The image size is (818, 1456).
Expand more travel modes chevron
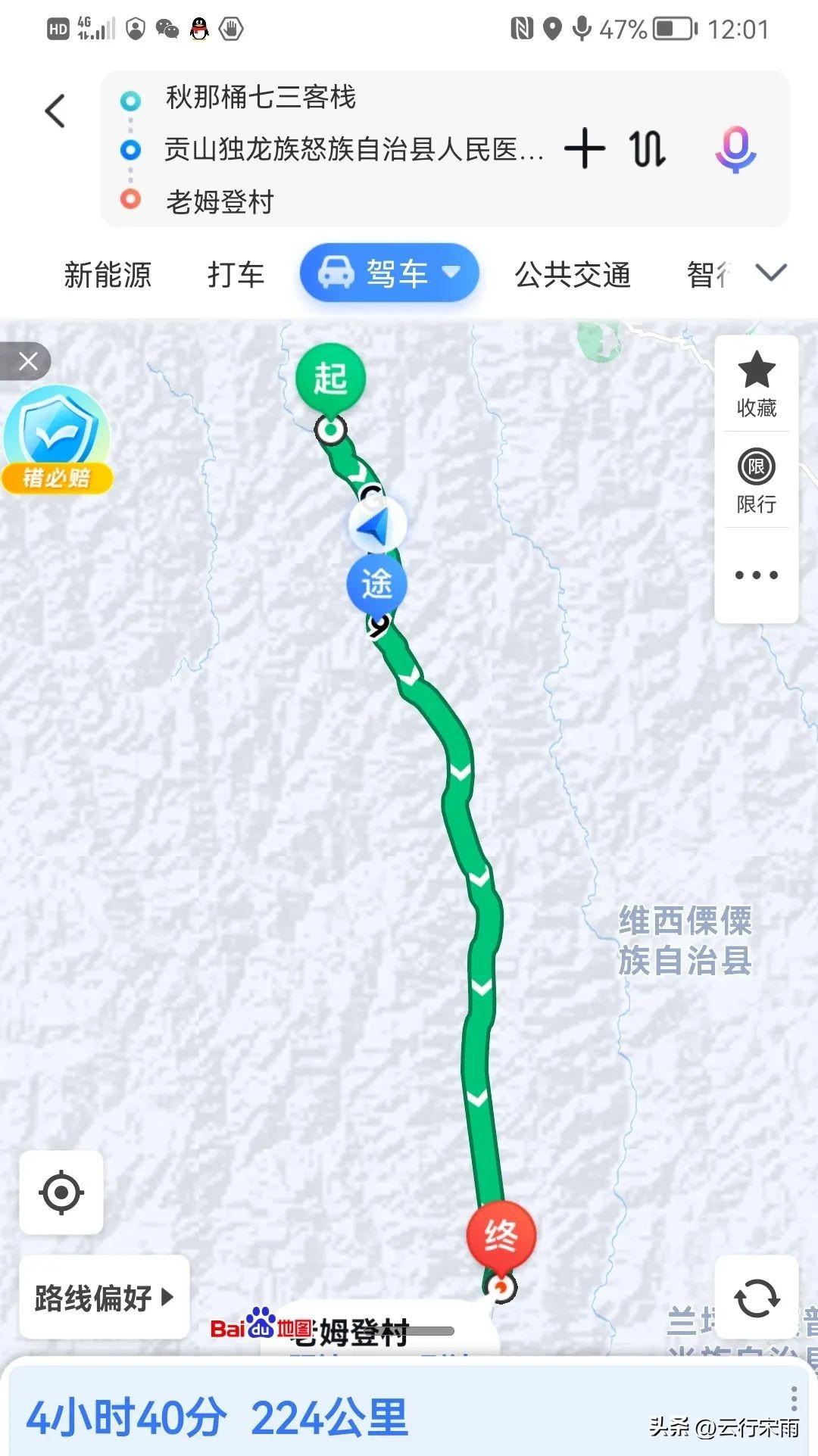click(x=772, y=273)
